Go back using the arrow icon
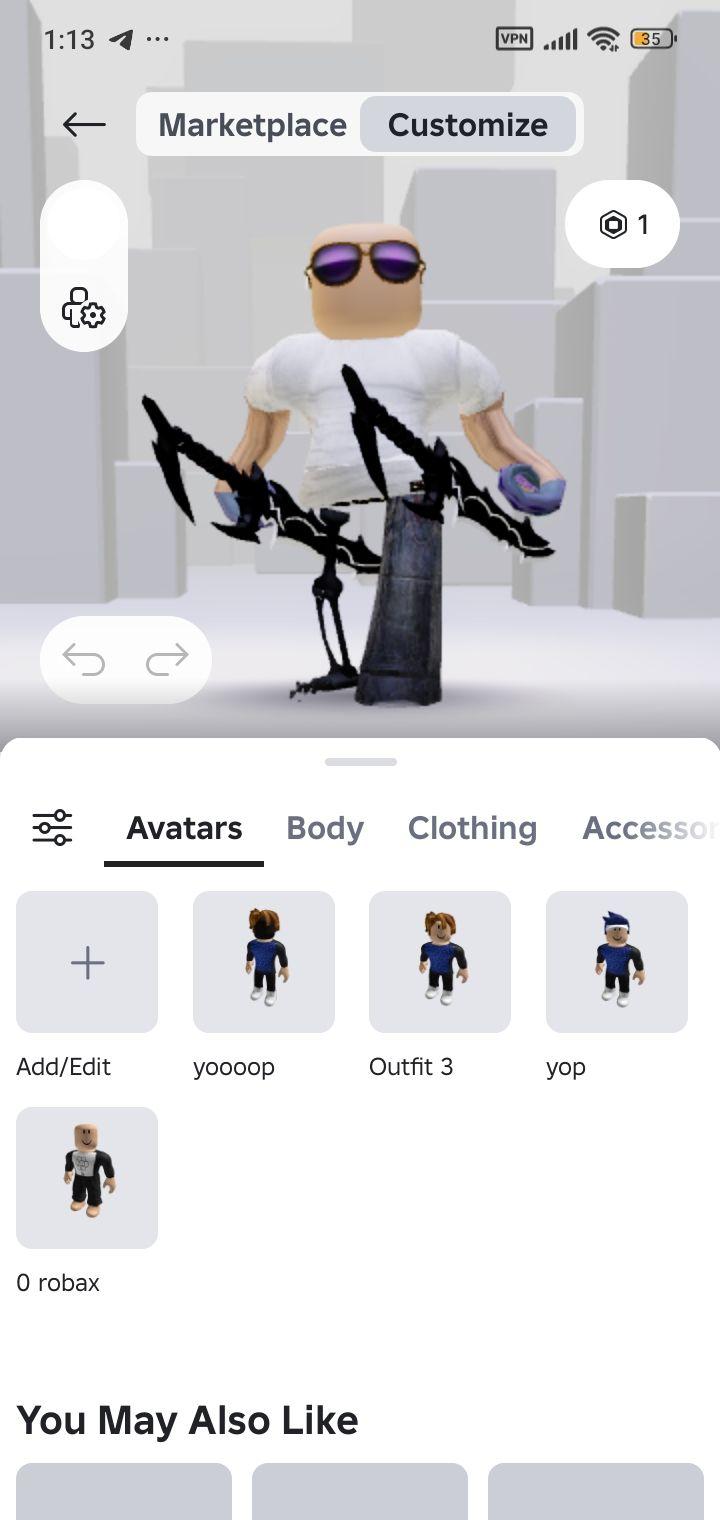720x1520 pixels. pos(84,124)
